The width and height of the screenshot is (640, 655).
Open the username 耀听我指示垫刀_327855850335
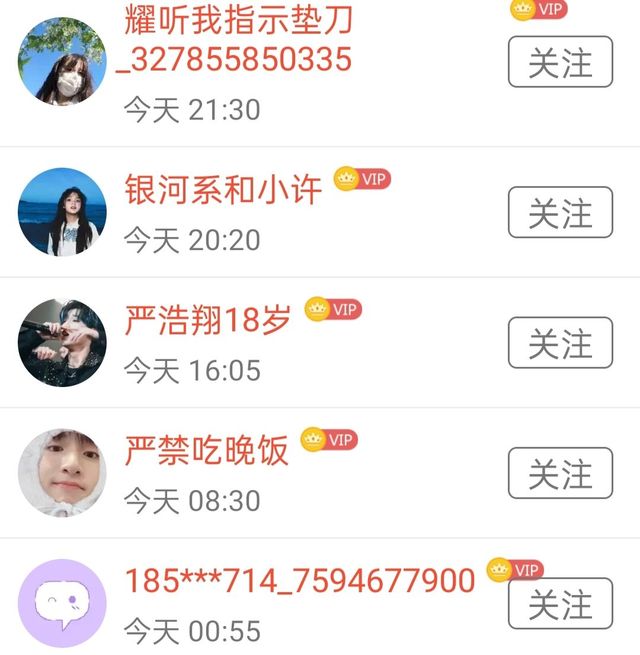coord(238,38)
